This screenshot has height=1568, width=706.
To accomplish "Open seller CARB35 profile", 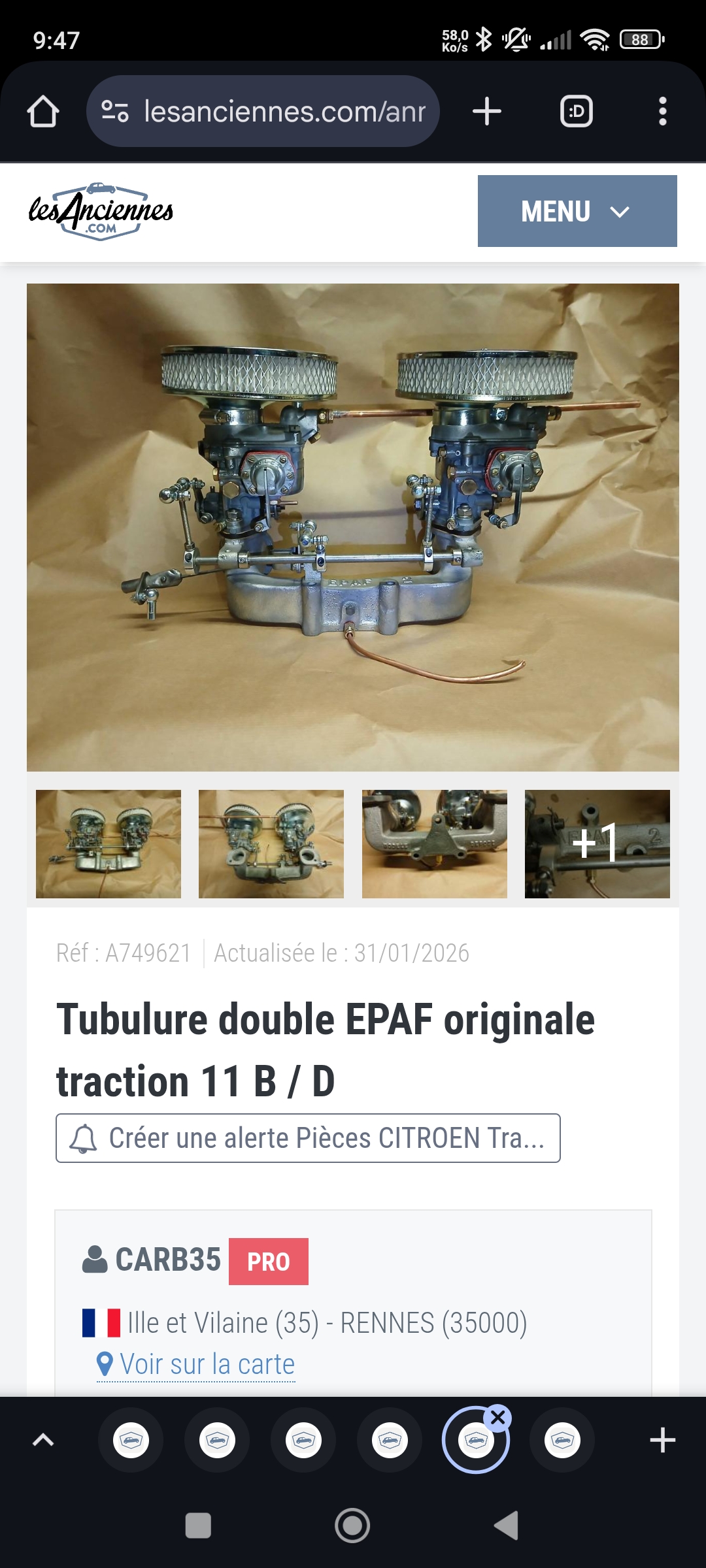I will tap(168, 1260).
